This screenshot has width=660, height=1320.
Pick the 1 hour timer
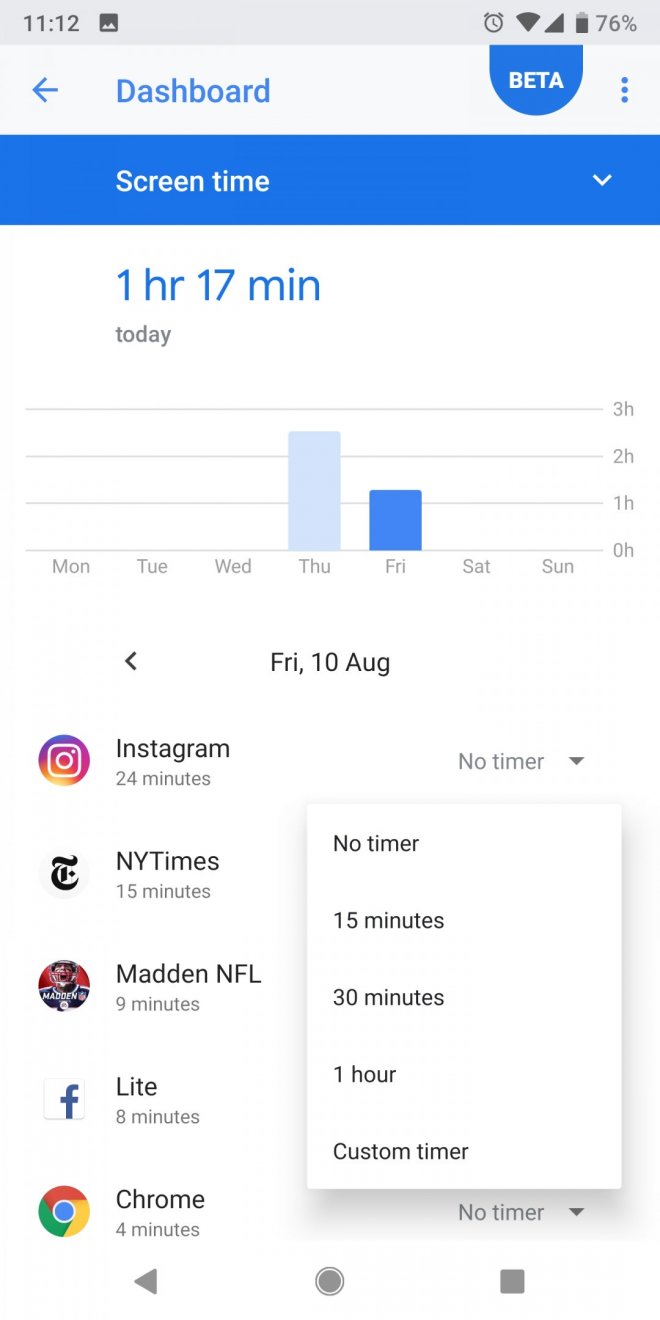coord(364,1074)
